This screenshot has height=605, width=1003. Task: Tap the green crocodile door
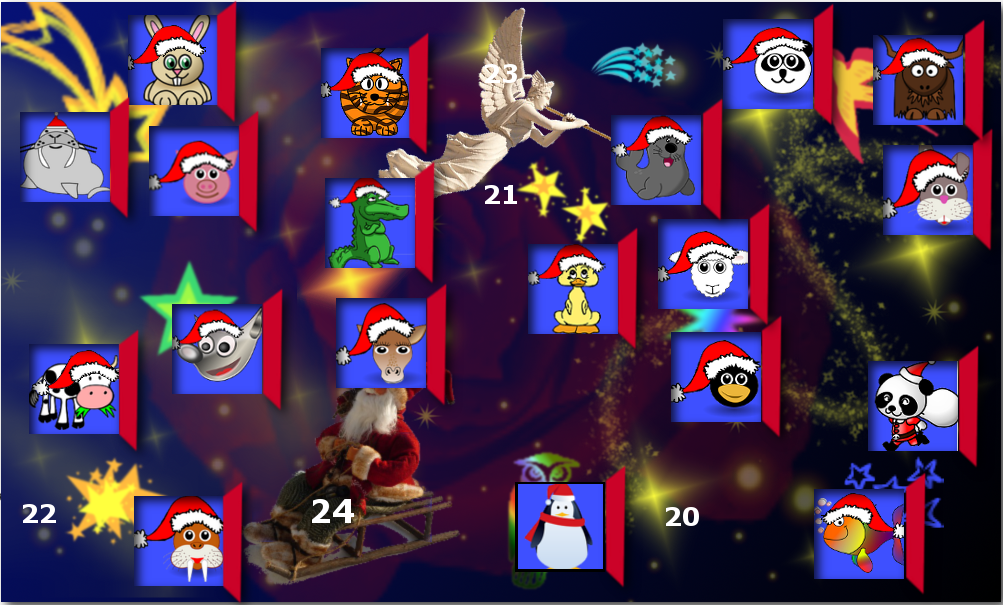(x=370, y=223)
